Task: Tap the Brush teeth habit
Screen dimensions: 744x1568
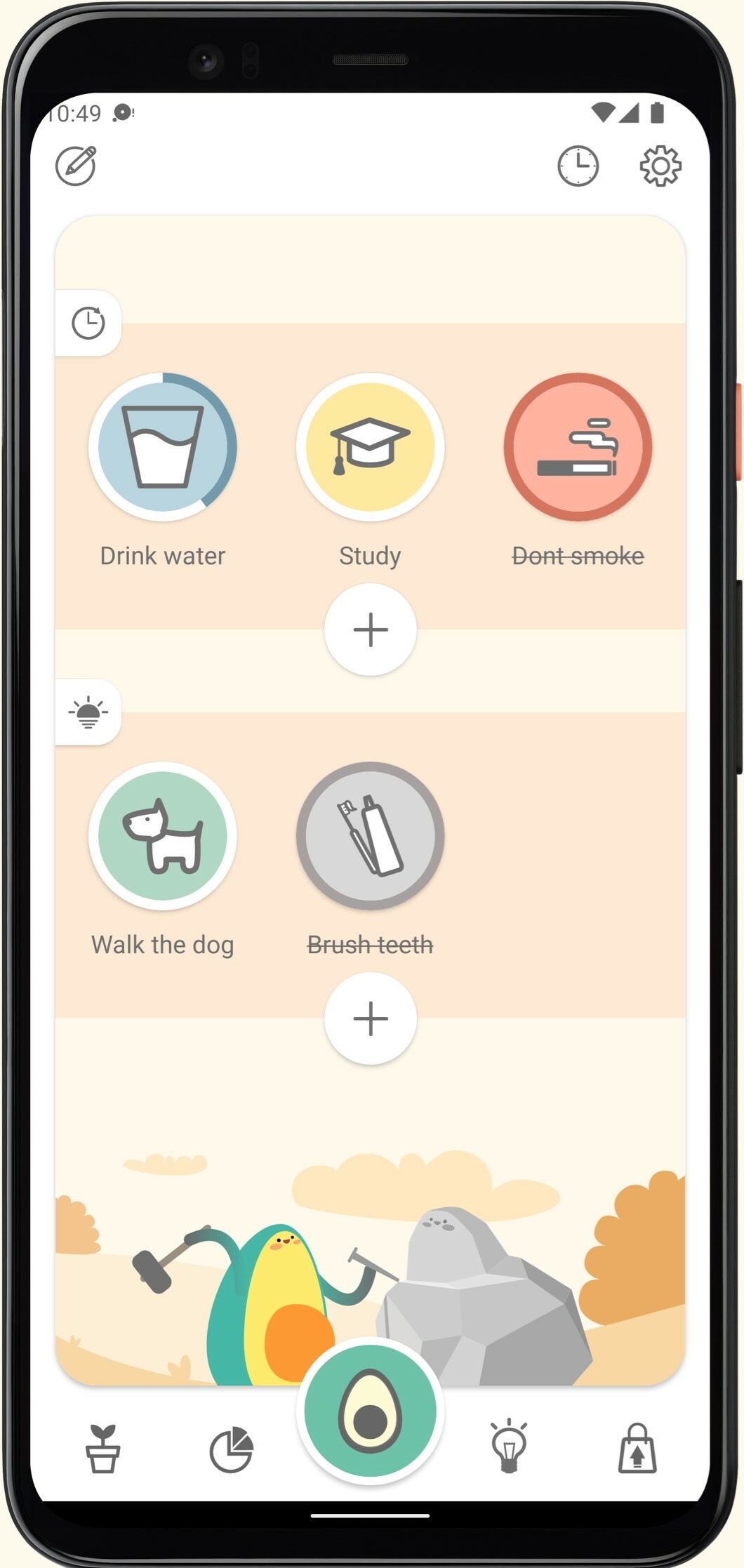Action: point(370,836)
